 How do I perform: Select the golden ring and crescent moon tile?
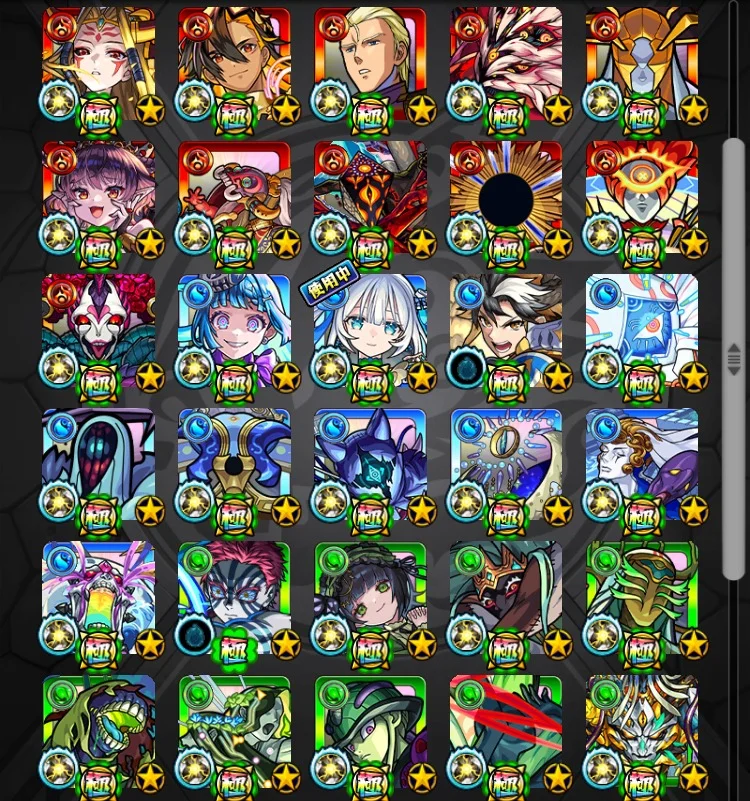coord(506,464)
